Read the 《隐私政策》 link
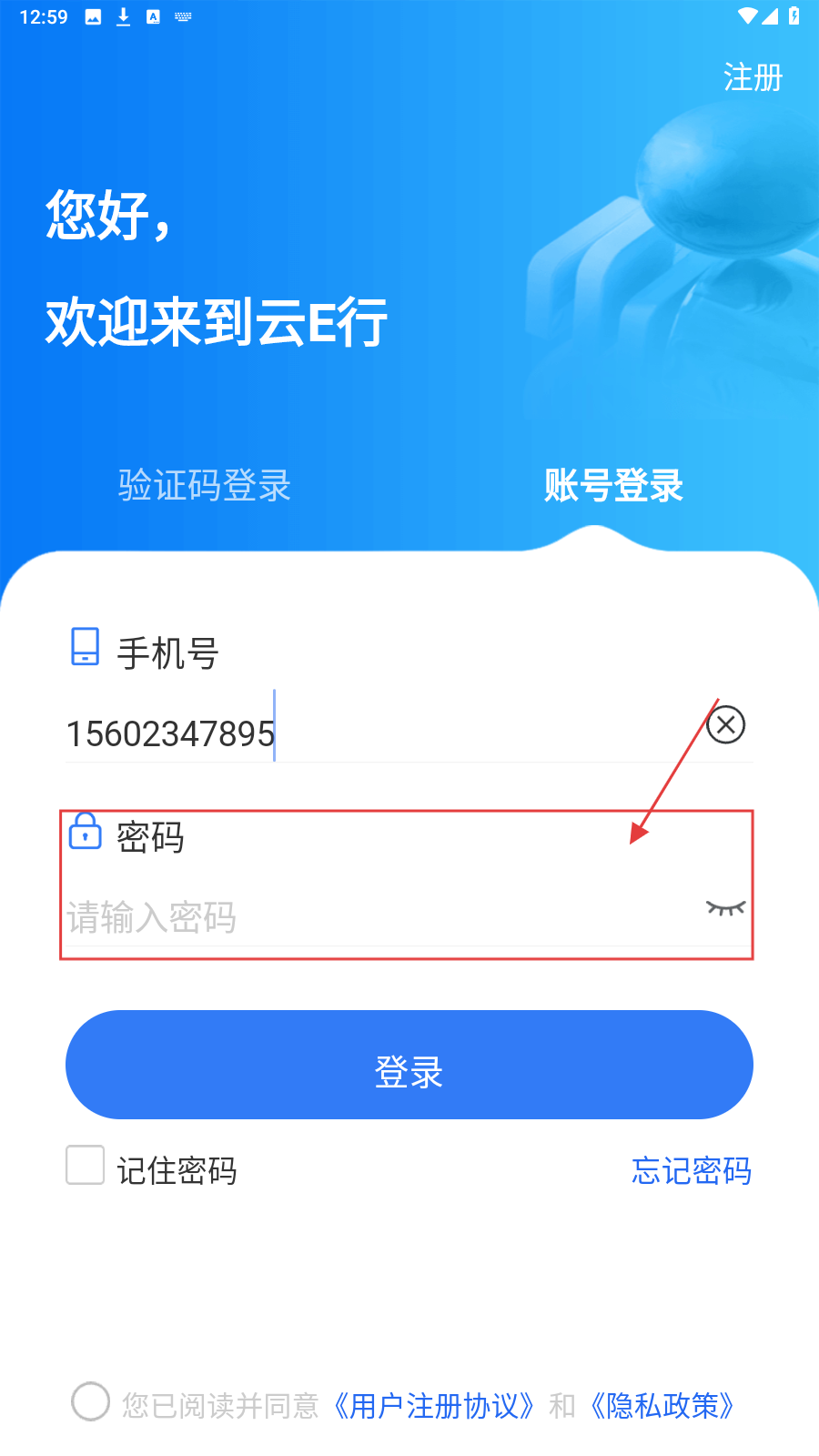Image resolution: width=819 pixels, height=1456 pixels. (663, 1406)
